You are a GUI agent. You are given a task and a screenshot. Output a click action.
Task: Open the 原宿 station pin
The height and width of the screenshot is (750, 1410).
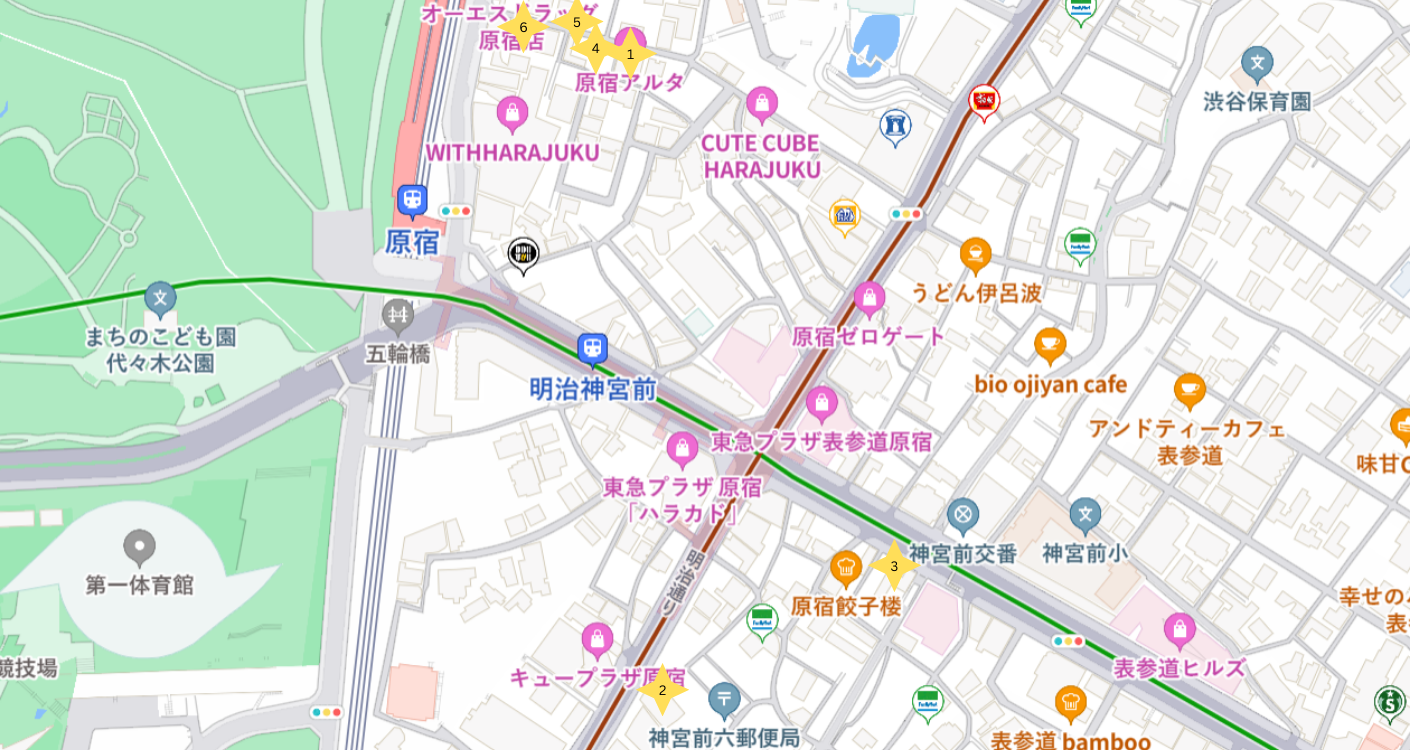pos(412,201)
